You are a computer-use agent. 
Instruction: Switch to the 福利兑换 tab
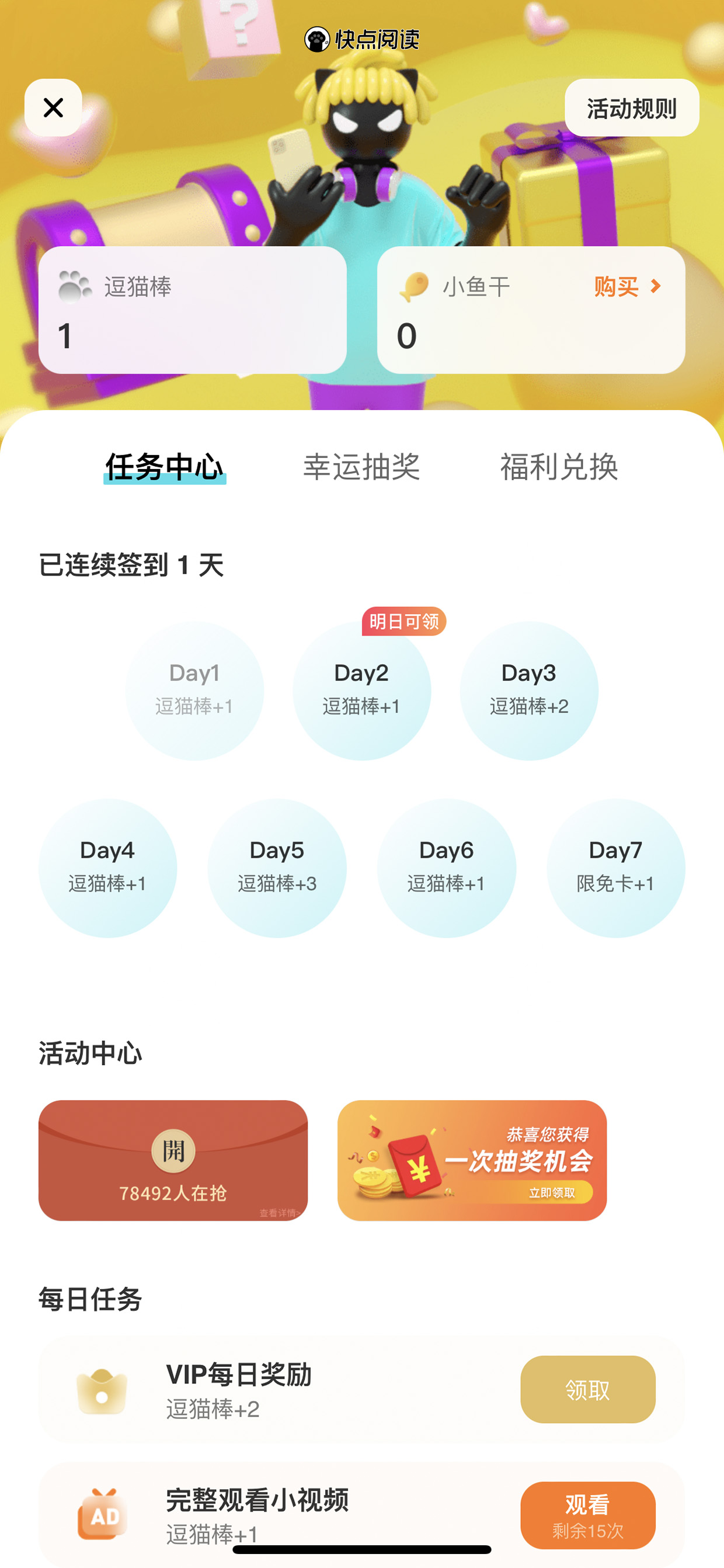point(559,467)
